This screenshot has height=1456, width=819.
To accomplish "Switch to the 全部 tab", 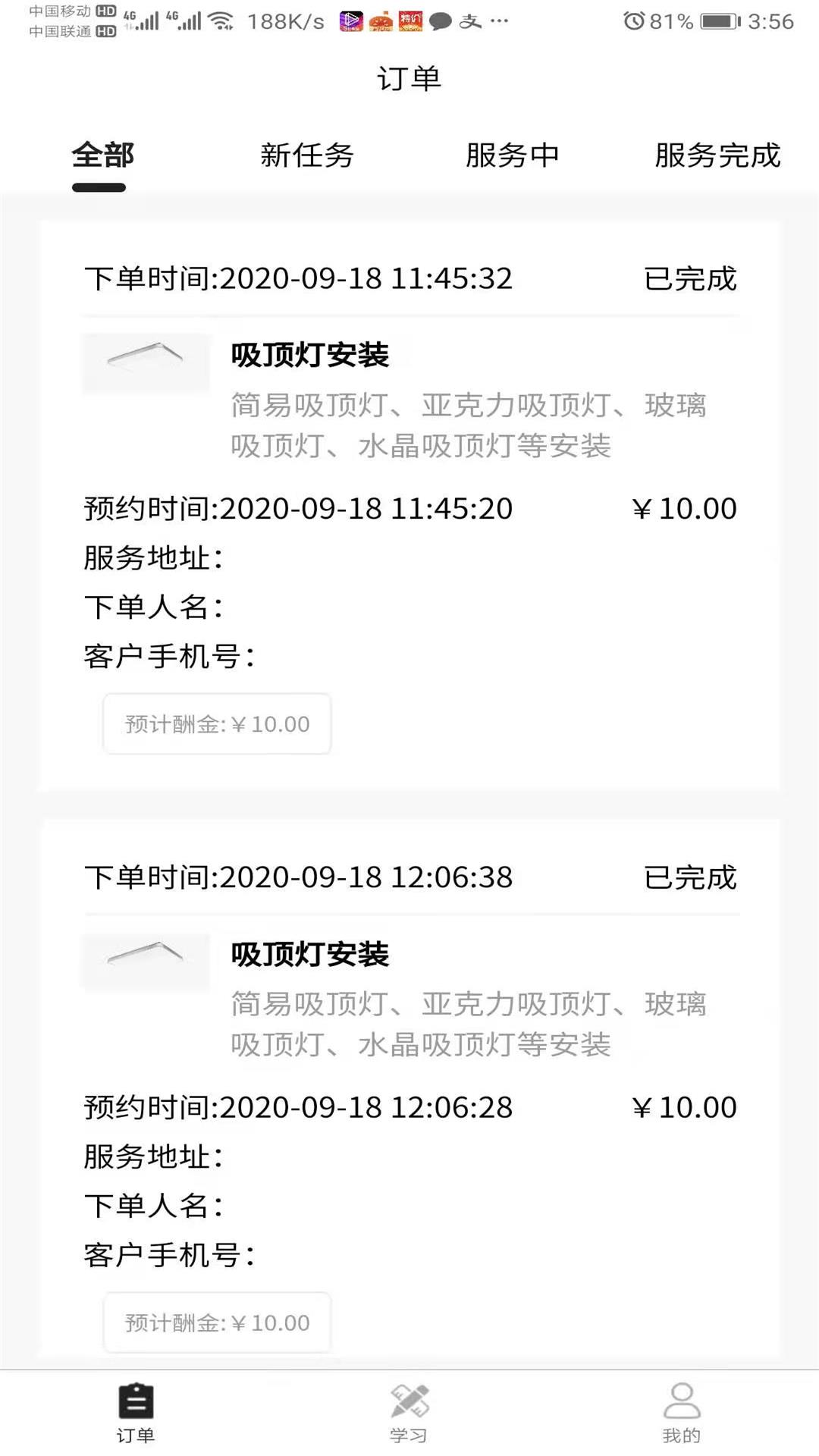I will 102,155.
